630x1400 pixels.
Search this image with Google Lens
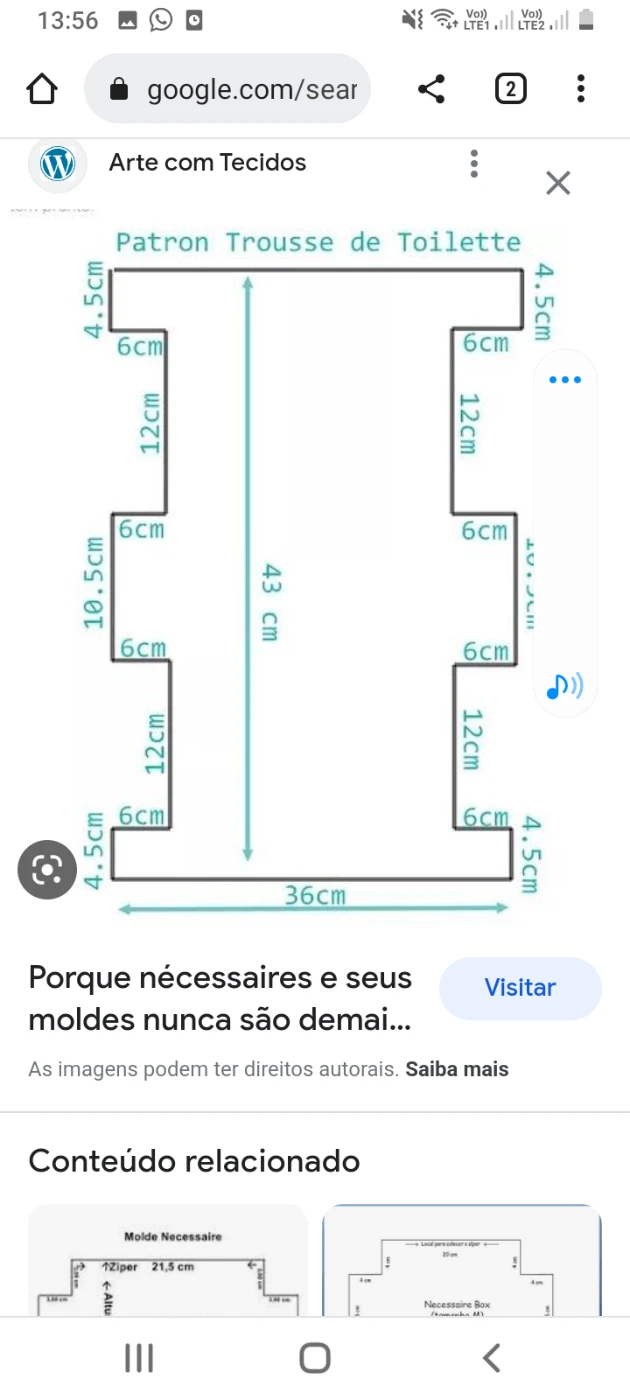click(x=47, y=870)
